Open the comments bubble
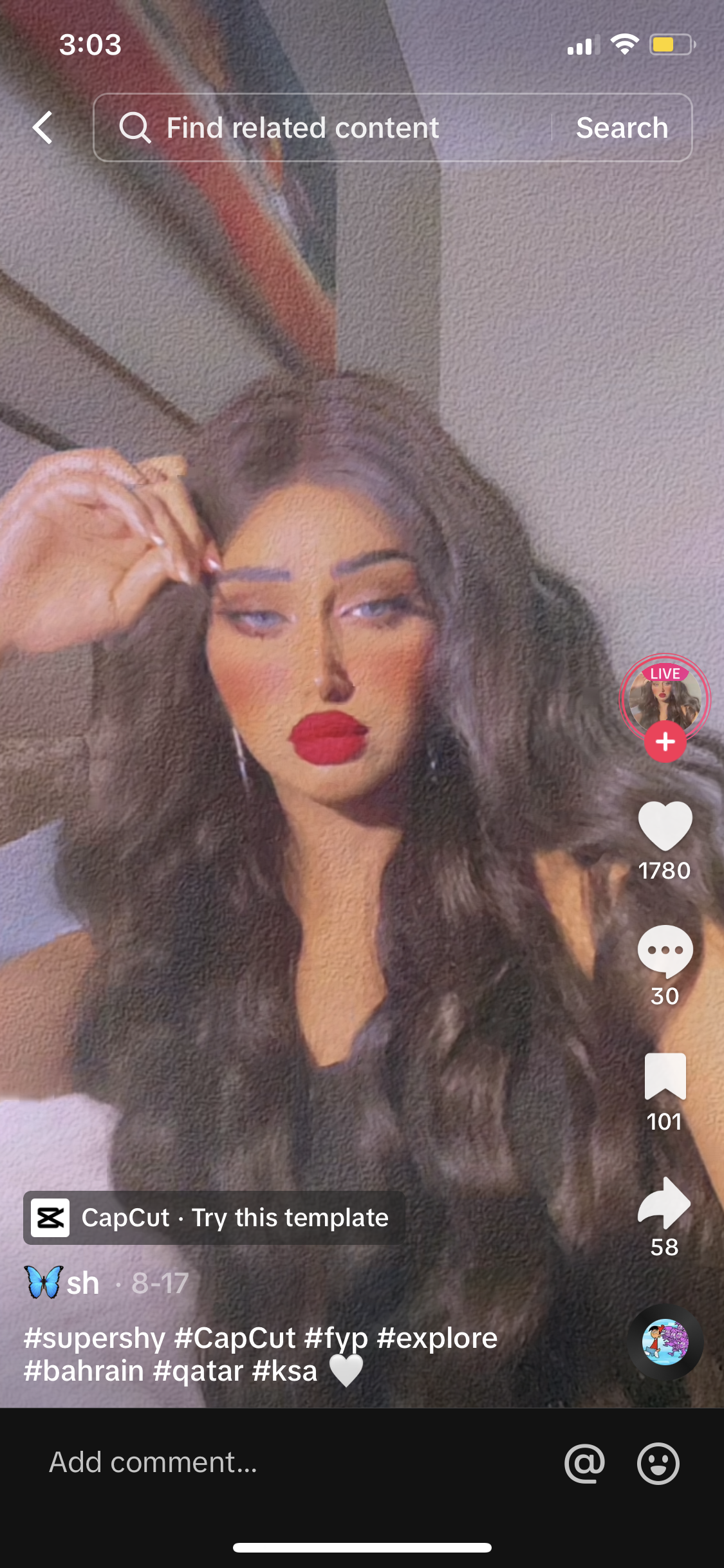 (x=665, y=951)
